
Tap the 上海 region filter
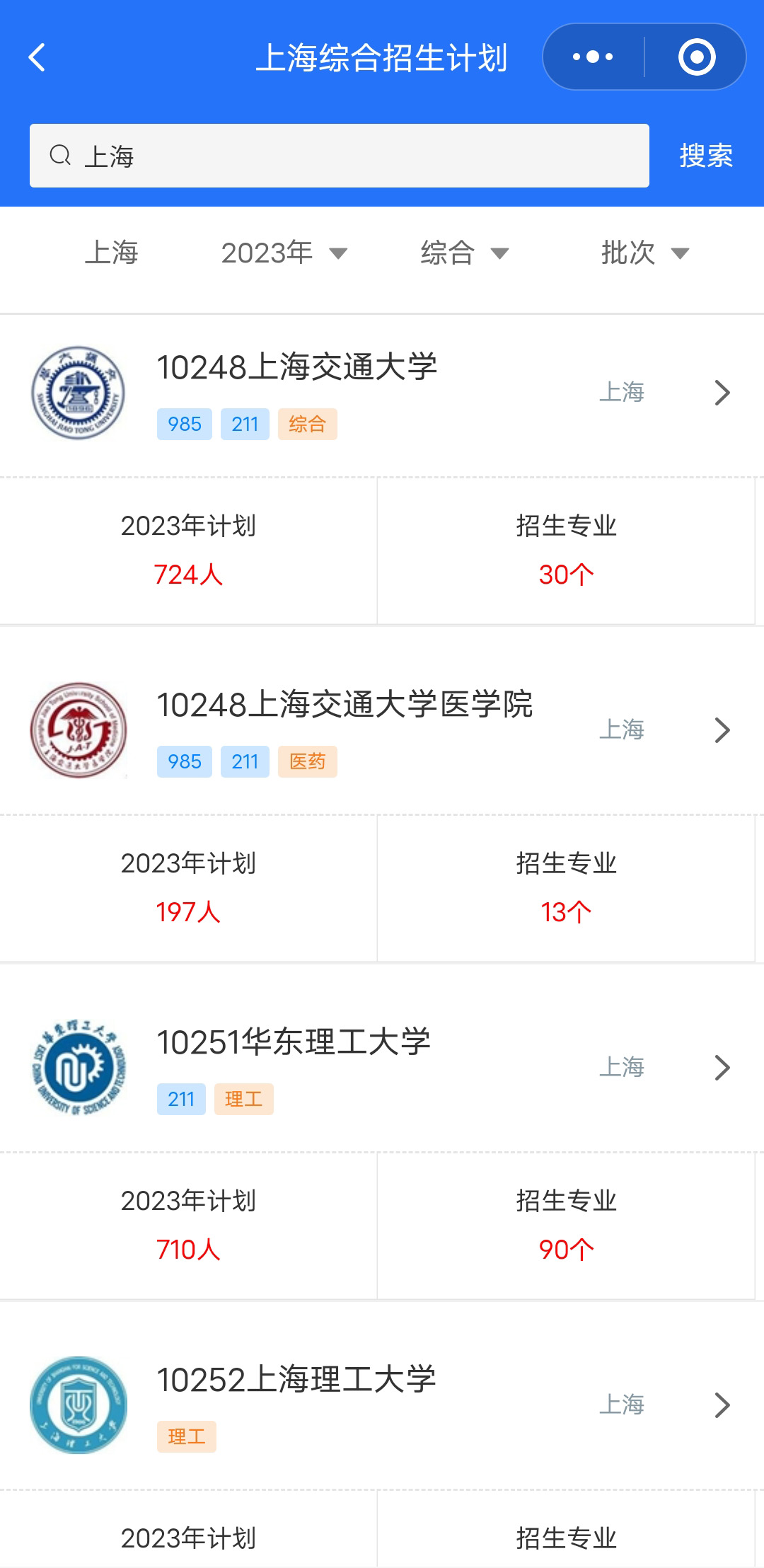pyautogui.click(x=112, y=253)
